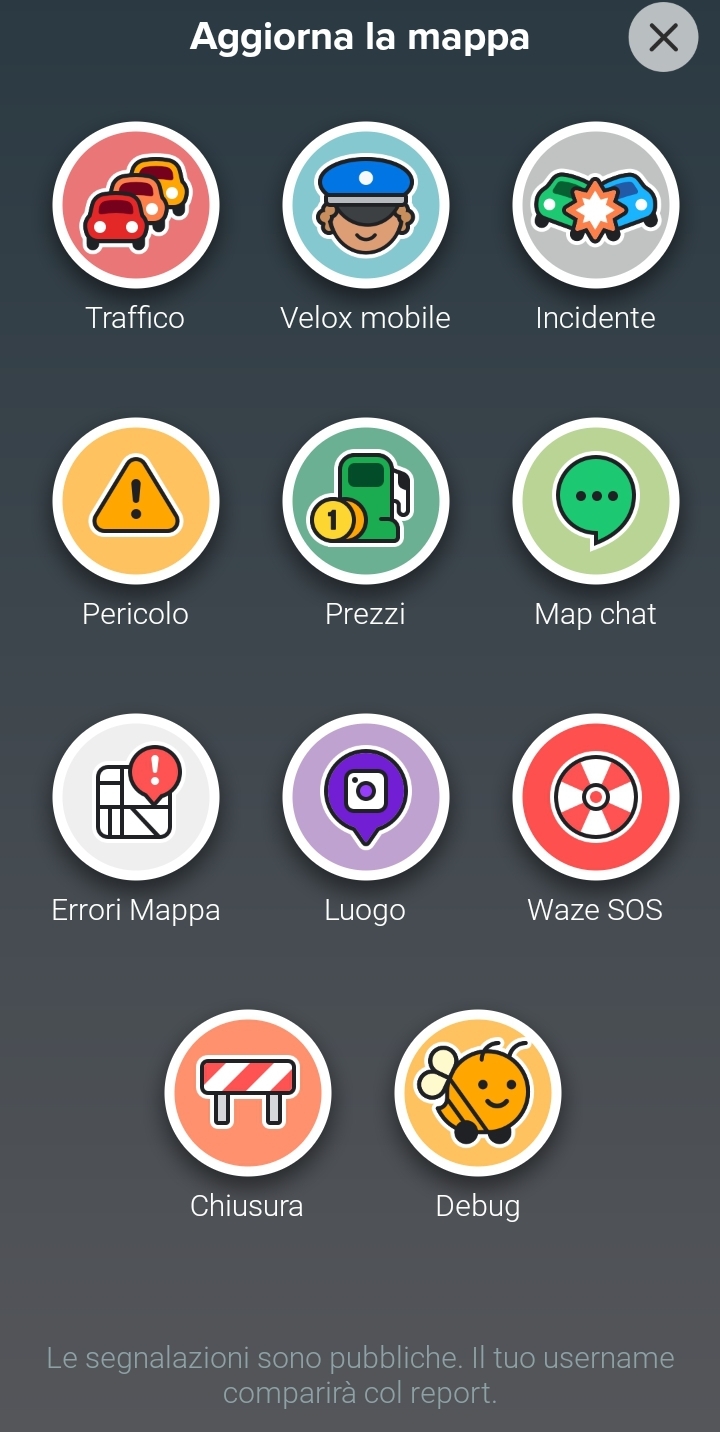Open Prezzi fuel price report

click(366, 501)
